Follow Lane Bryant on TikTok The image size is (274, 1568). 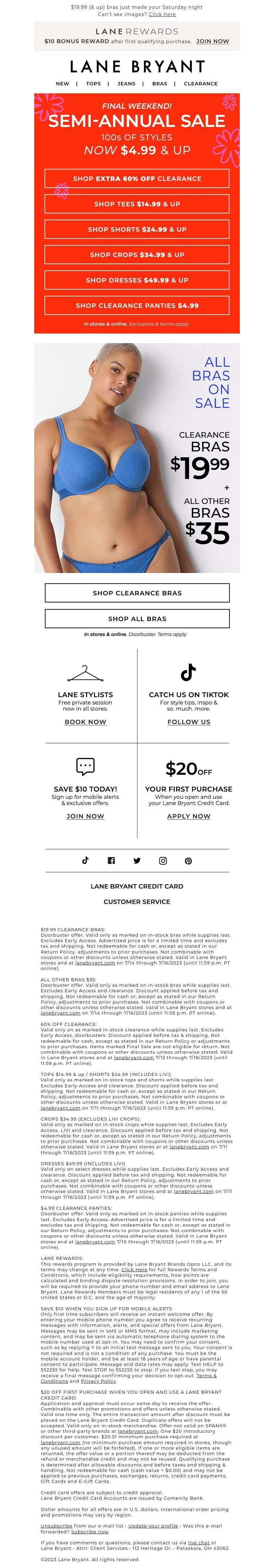pos(188,722)
